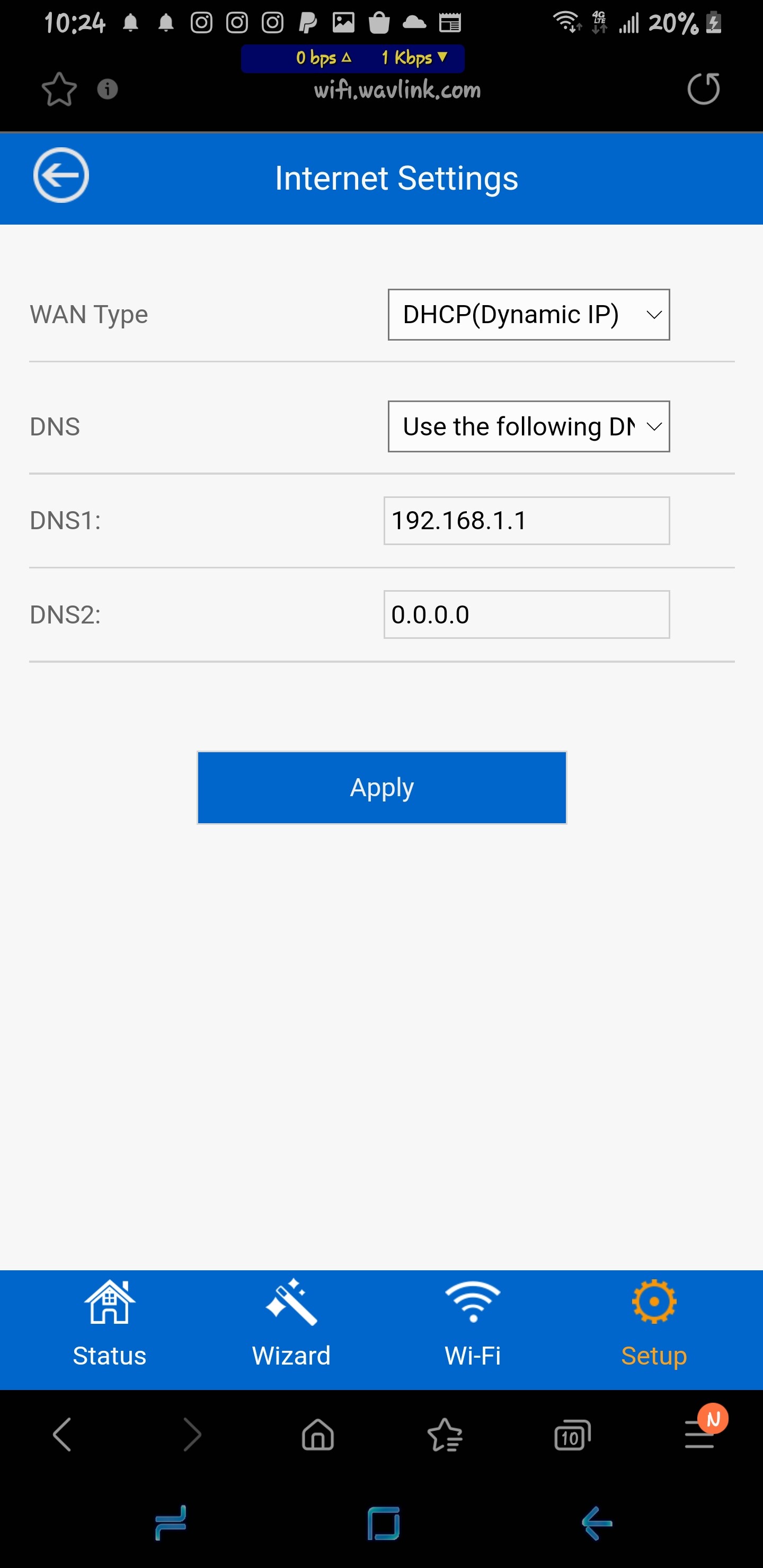Open the browser bookmarks list
This screenshot has height=1568, width=763.
[x=445, y=1436]
